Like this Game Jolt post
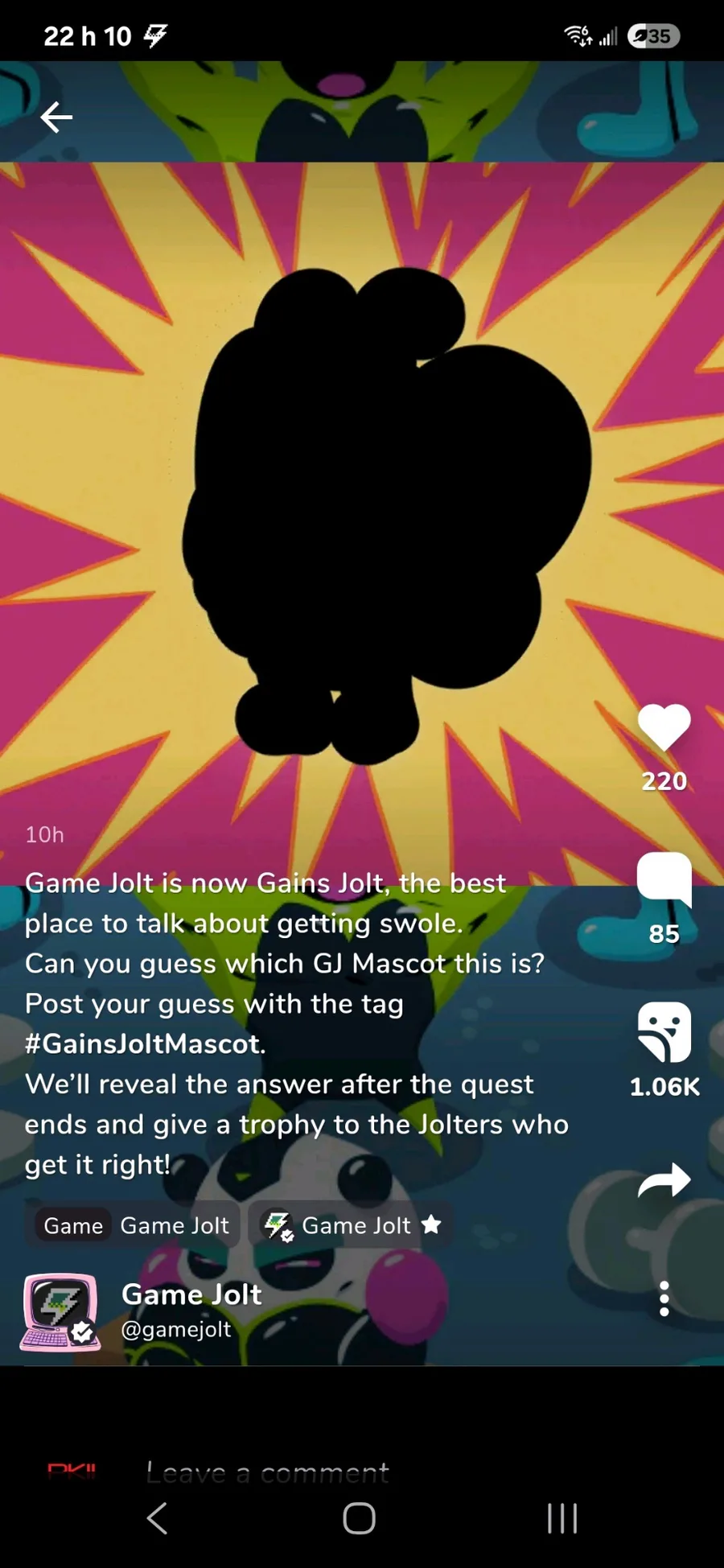724x1568 pixels. click(x=664, y=728)
